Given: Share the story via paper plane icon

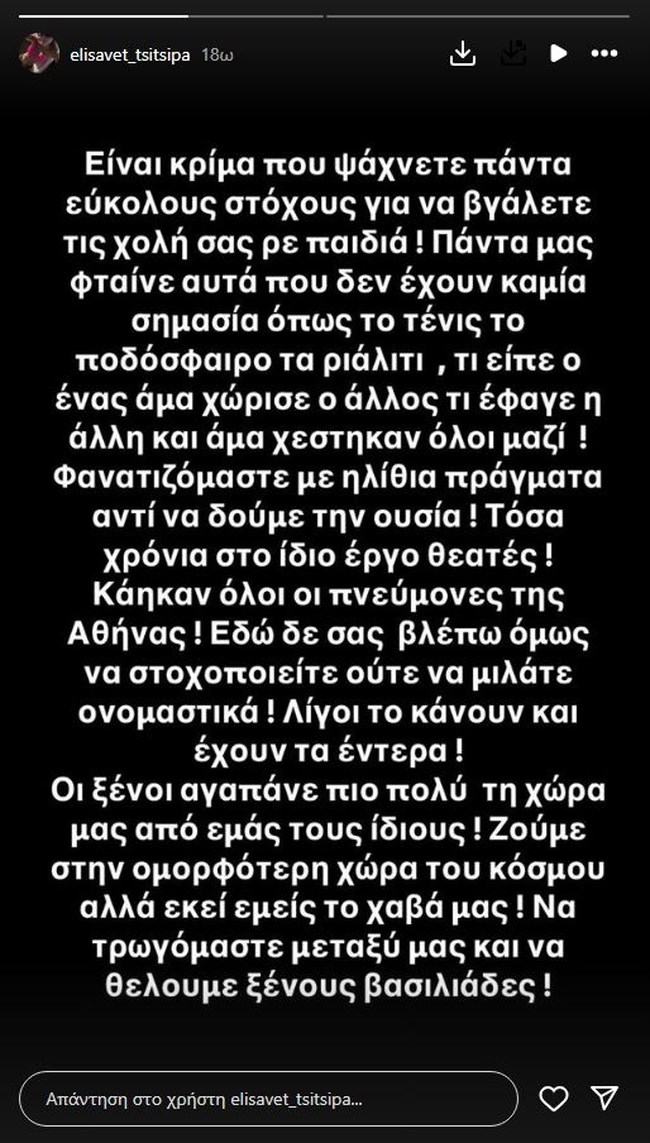Looking at the screenshot, I should point(604,1099).
